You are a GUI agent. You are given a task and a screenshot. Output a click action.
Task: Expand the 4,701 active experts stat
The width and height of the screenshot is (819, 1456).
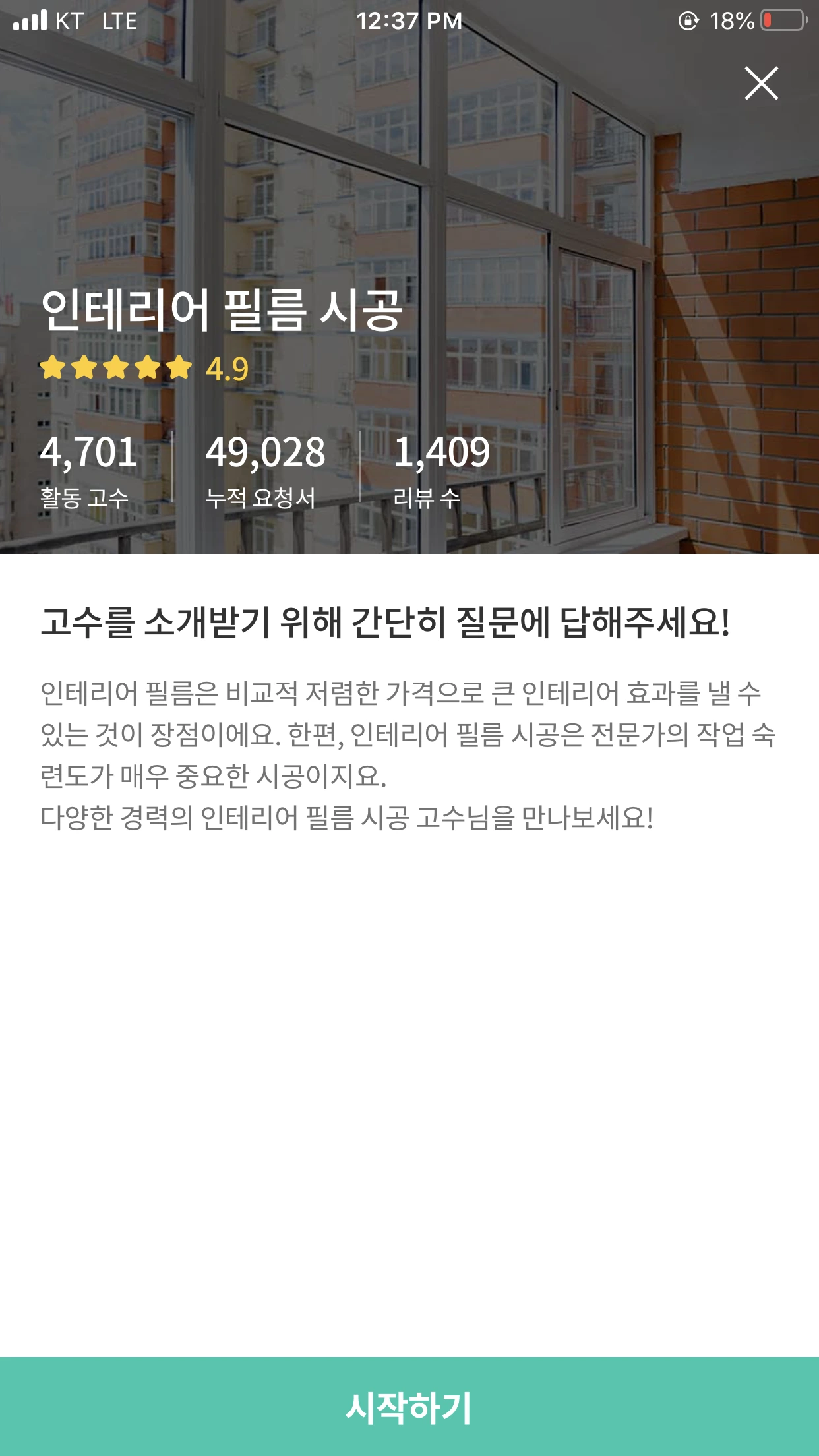[90, 453]
